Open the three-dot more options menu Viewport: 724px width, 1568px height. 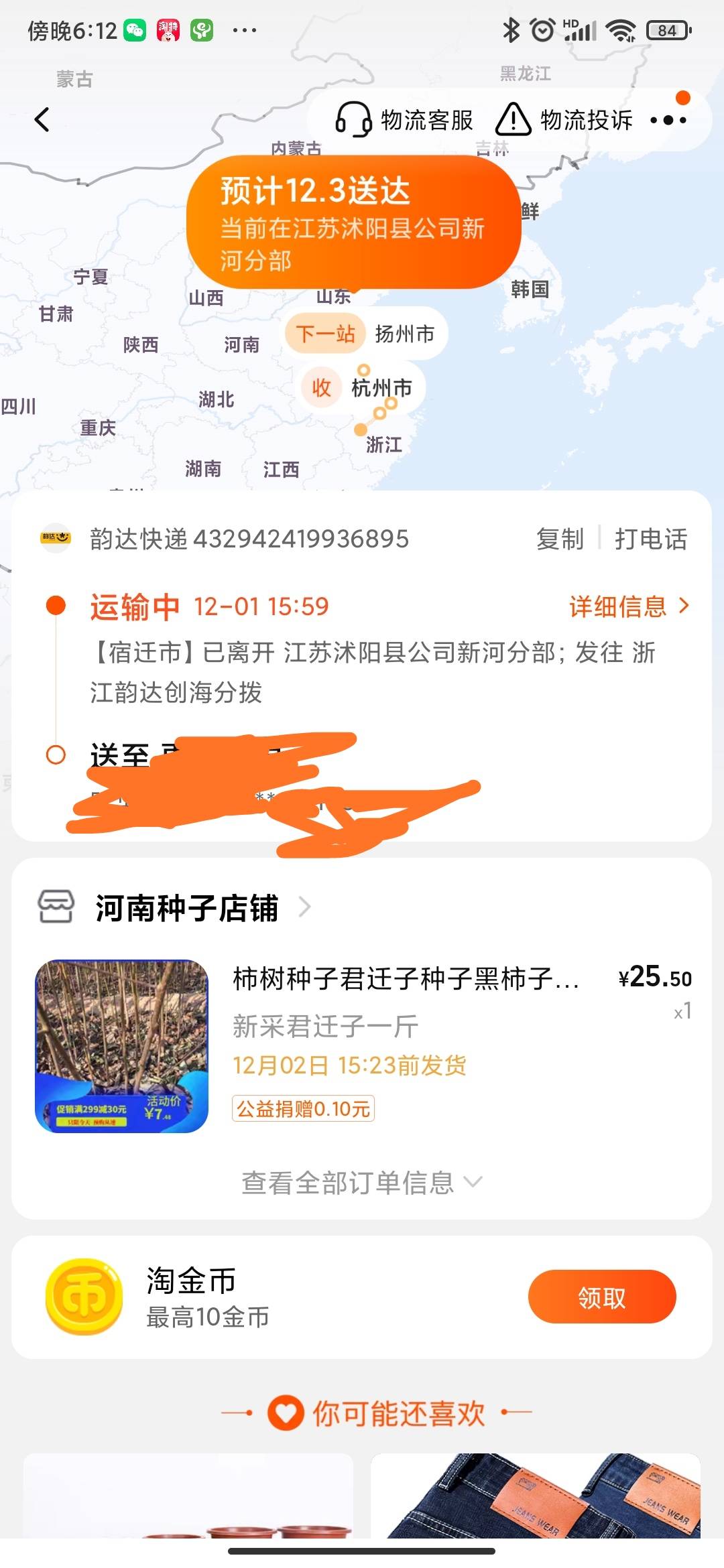click(668, 120)
